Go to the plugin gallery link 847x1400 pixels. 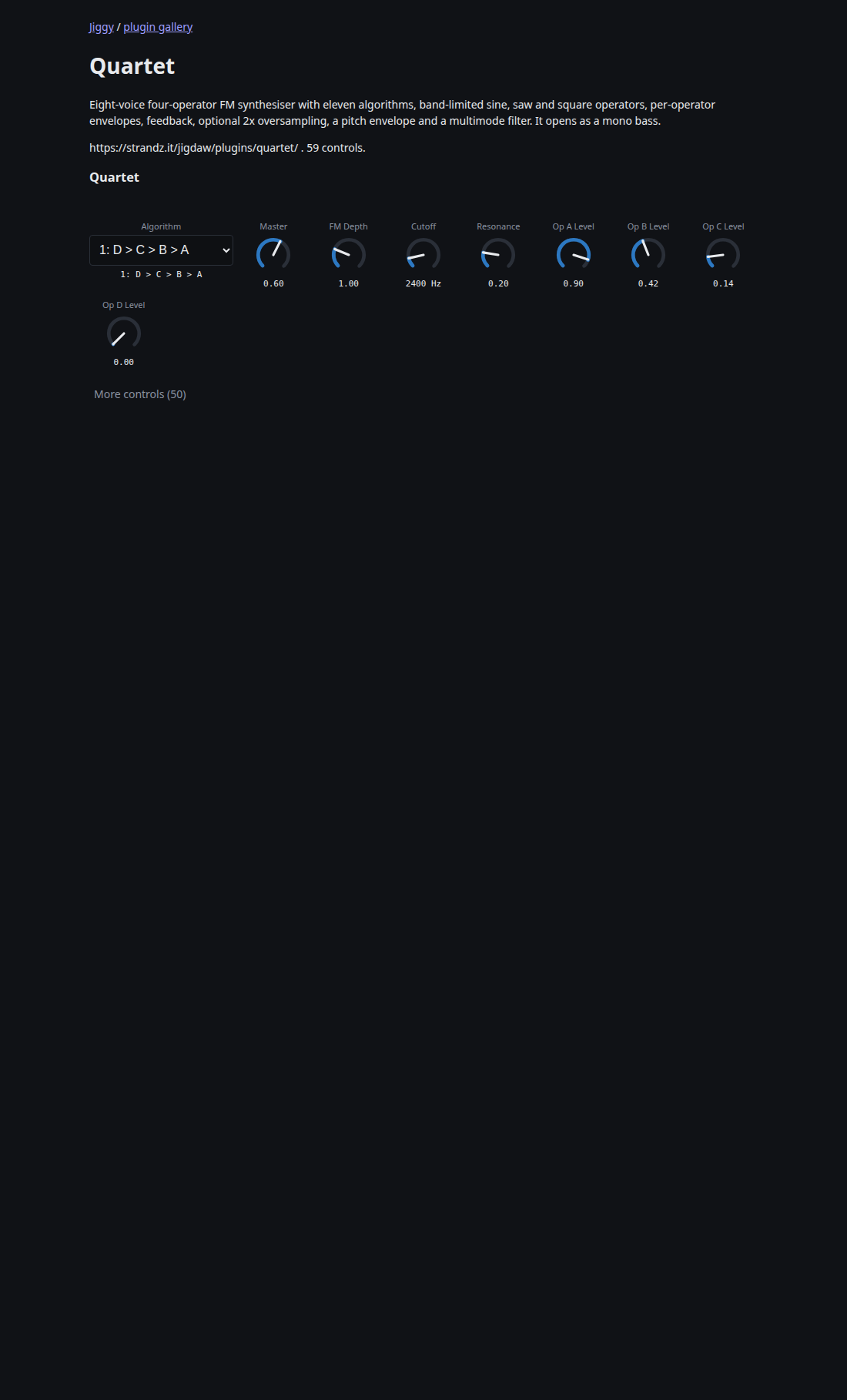pos(158,27)
